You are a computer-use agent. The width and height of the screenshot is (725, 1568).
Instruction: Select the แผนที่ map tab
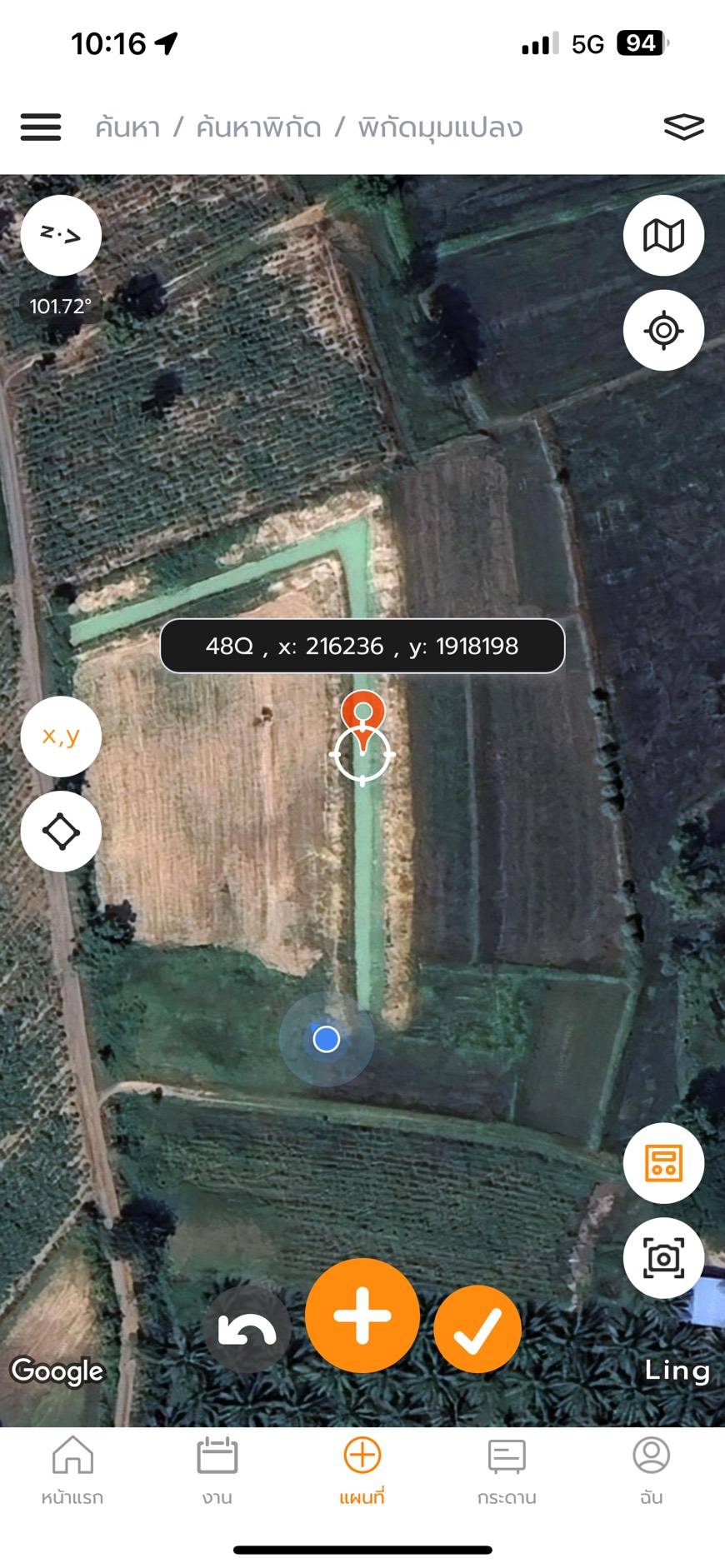[x=362, y=1471]
